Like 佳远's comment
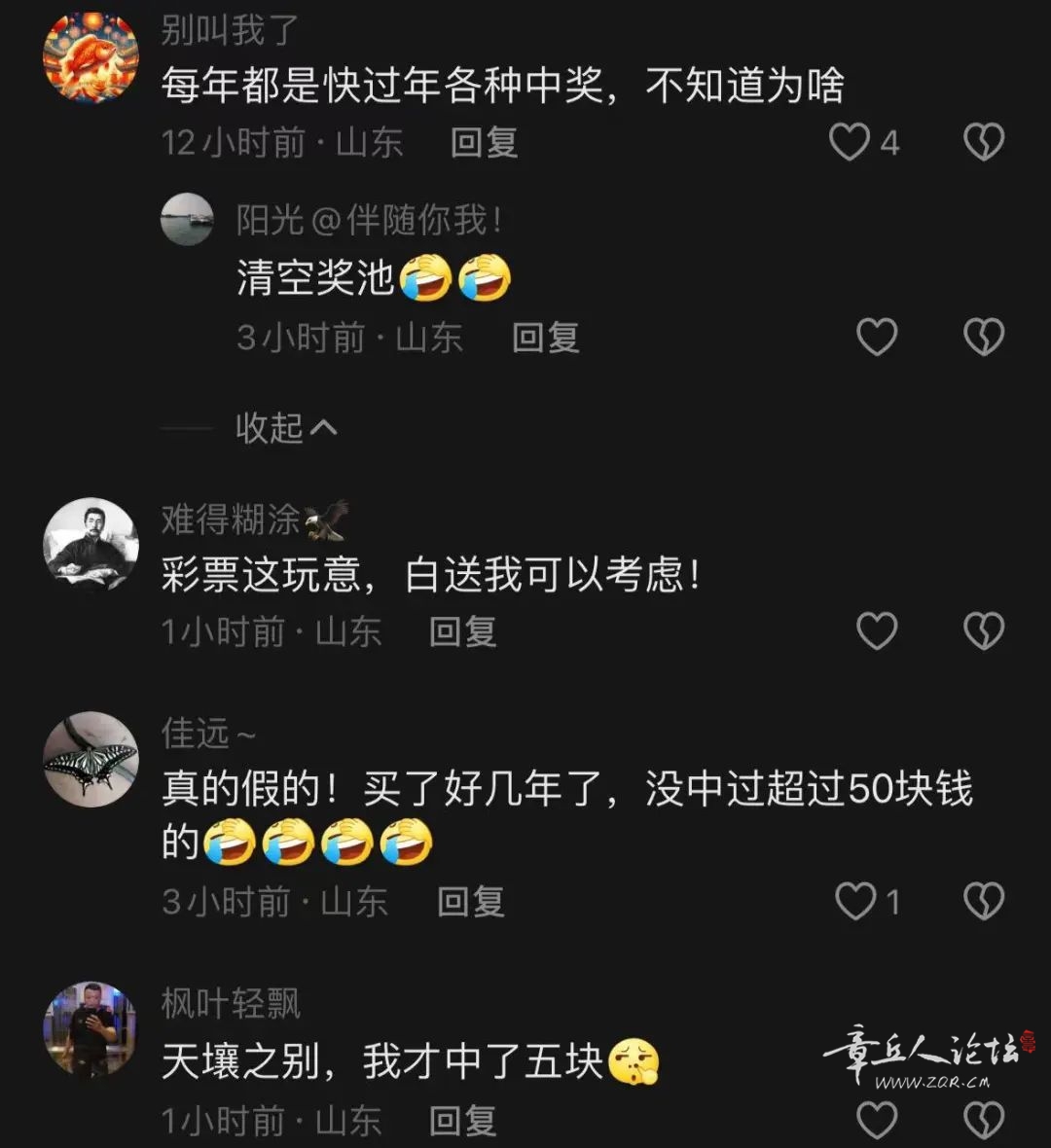Screen dimensions: 1051x1148 pos(856,902)
